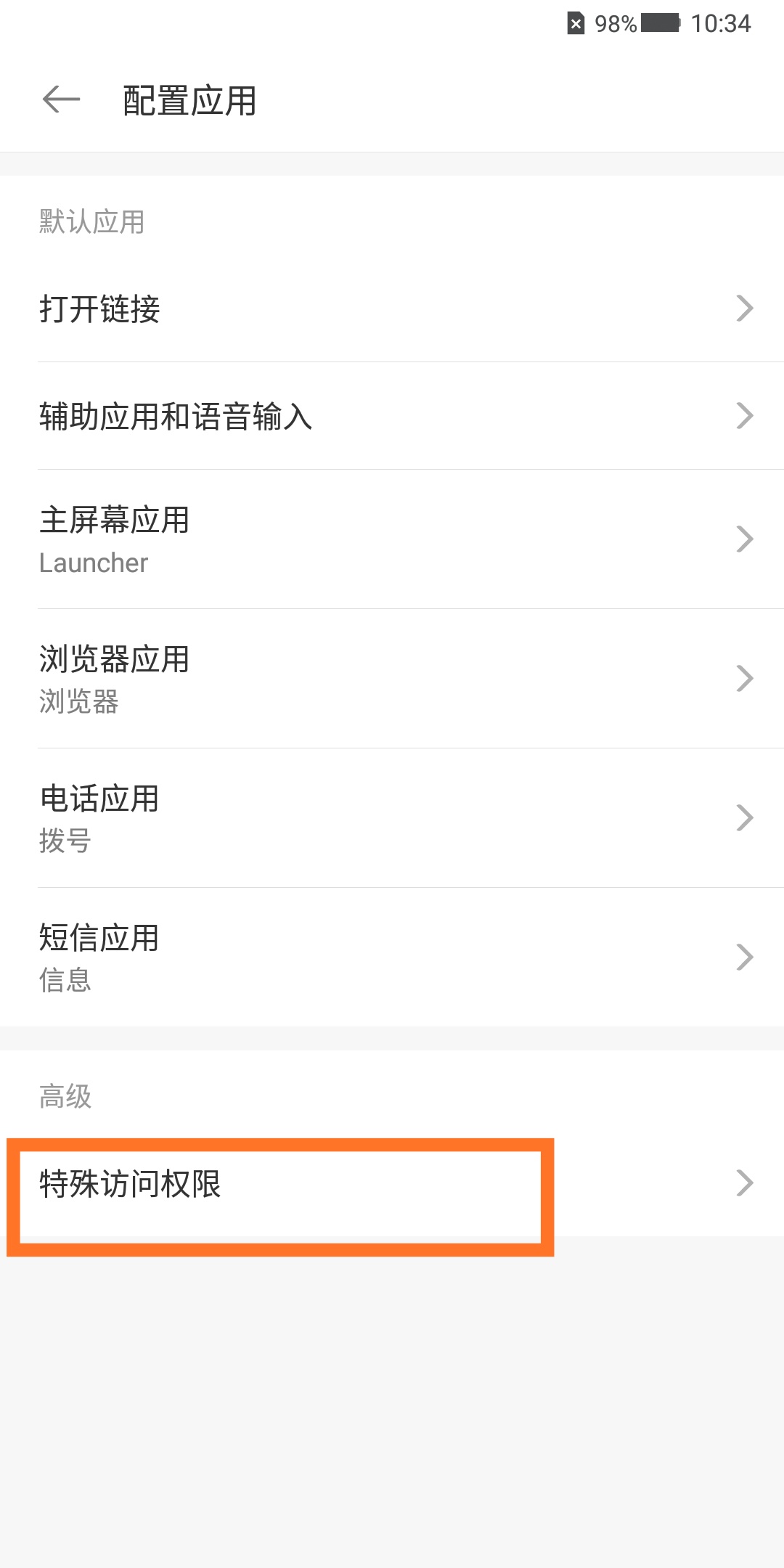
Task: Click the no-SIM card status icon
Action: [576, 24]
